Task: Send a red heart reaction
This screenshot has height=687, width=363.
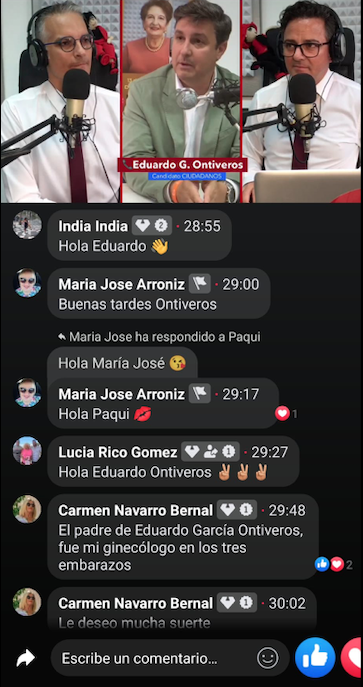Action: (x=352, y=658)
